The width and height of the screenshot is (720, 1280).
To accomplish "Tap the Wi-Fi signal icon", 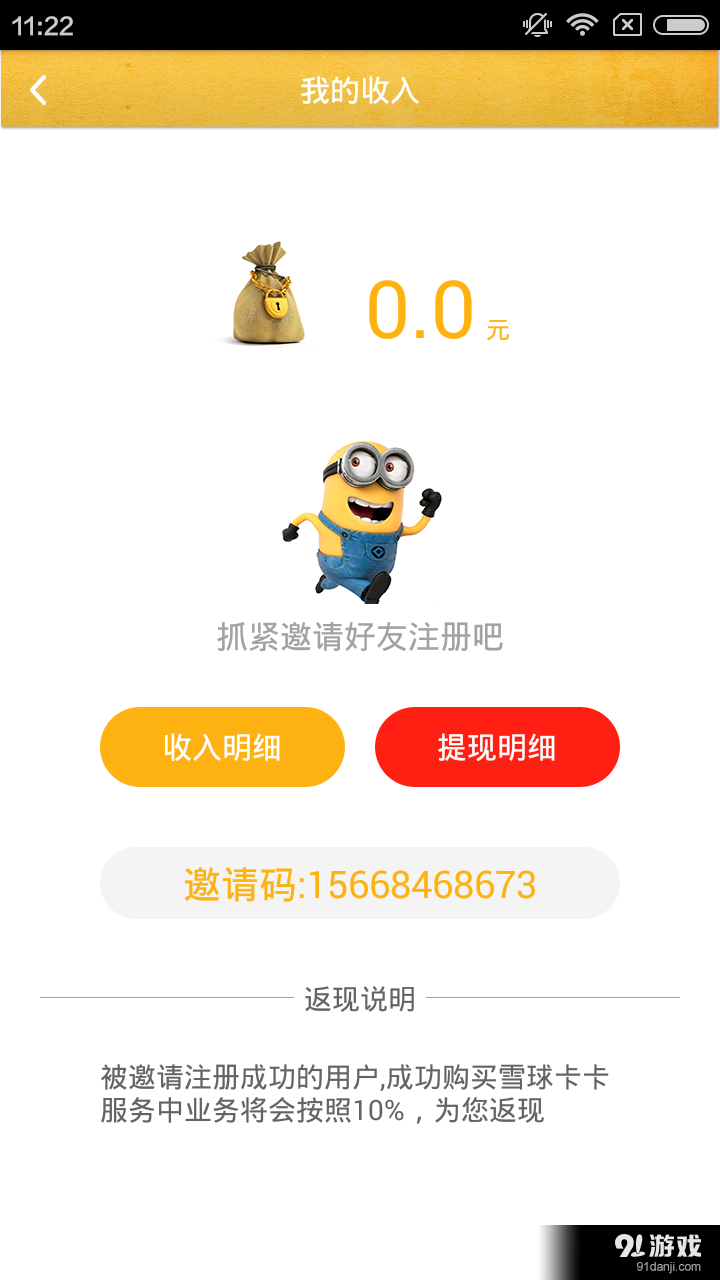I will click(x=581, y=25).
